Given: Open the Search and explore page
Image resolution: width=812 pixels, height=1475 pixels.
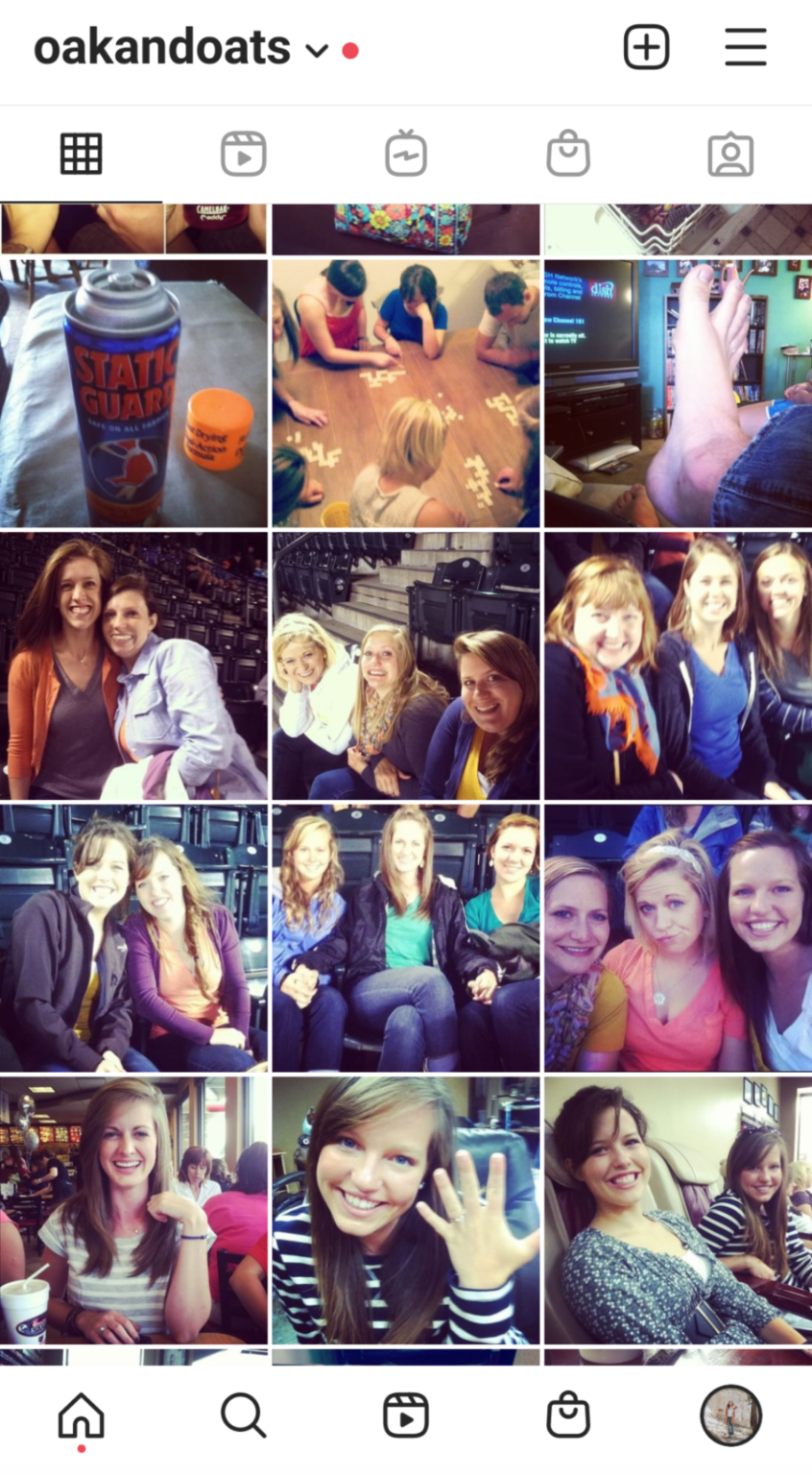Looking at the screenshot, I should tap(244, 1415).
